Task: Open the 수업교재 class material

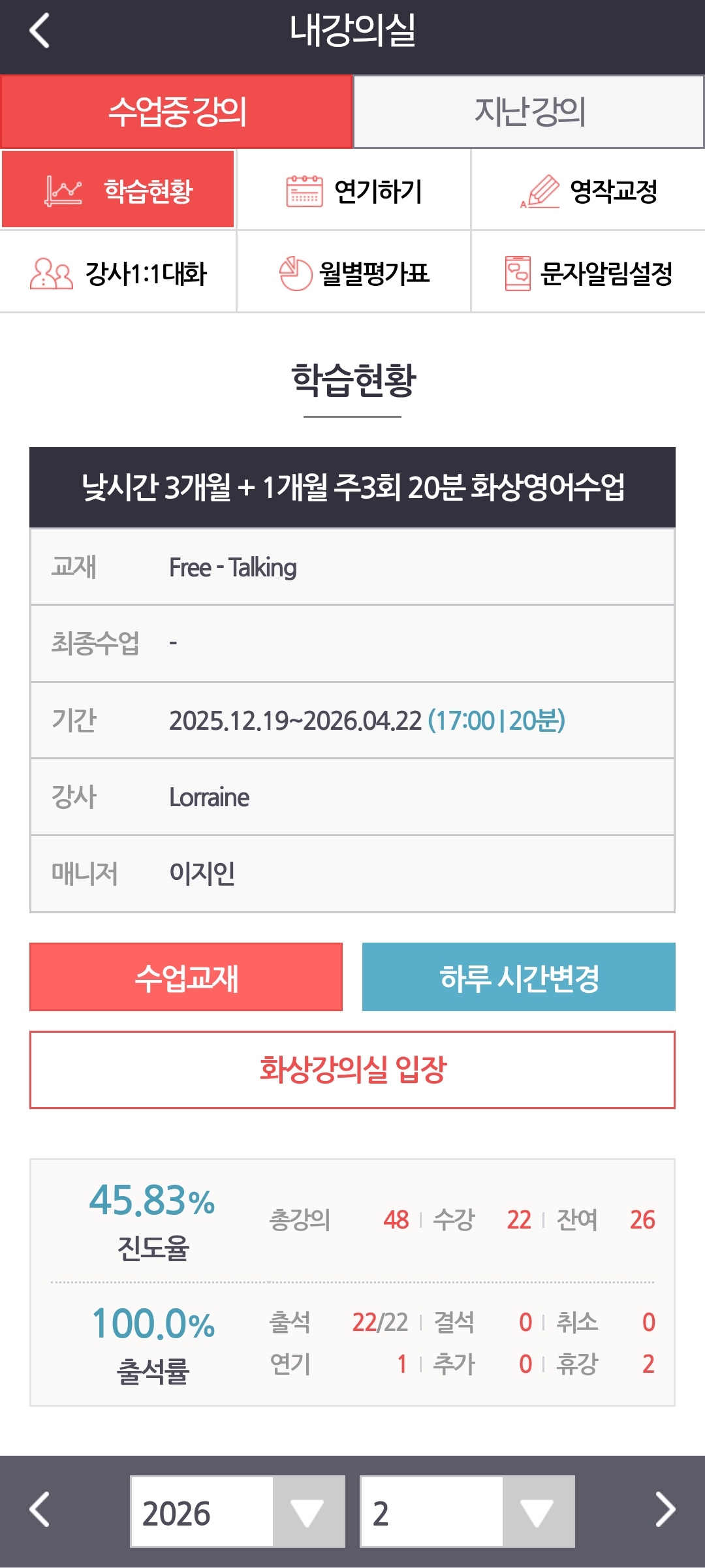Action: 186,977
